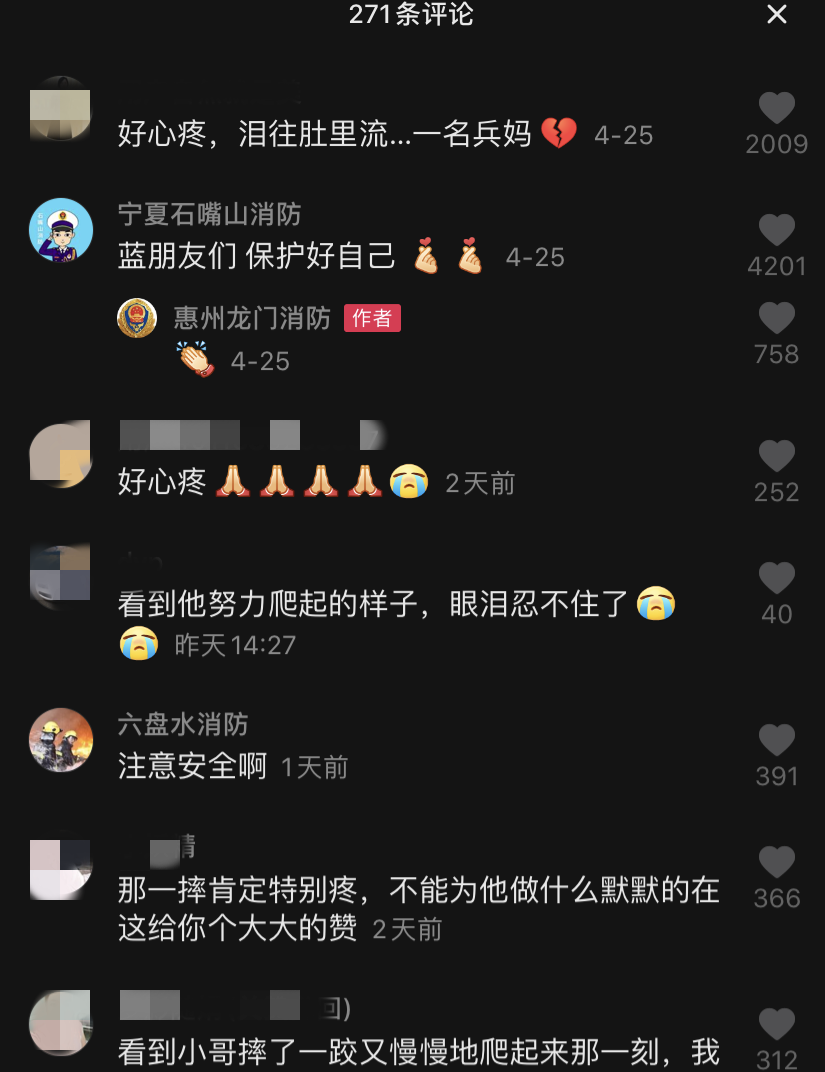Reply to comment 好心疼，泪往肚里流
Viewport: 825px width, 1072px height.
point(324,134)
